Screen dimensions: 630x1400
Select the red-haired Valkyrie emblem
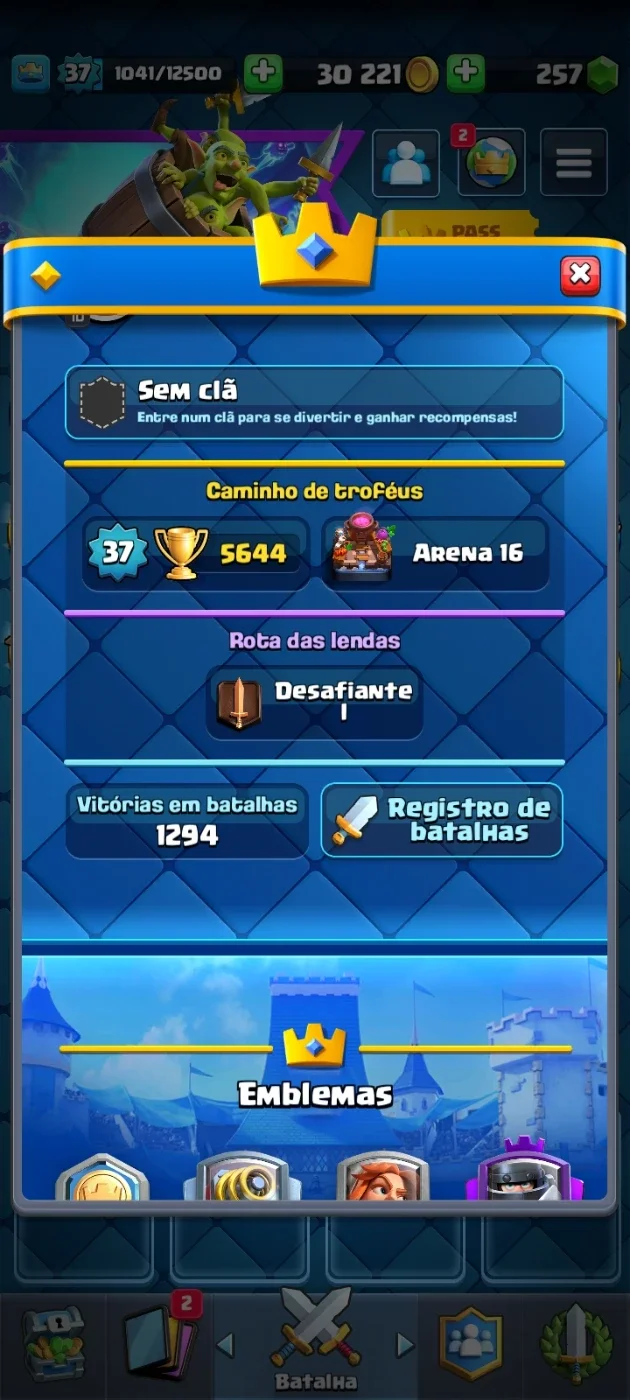click(382, 1177)
